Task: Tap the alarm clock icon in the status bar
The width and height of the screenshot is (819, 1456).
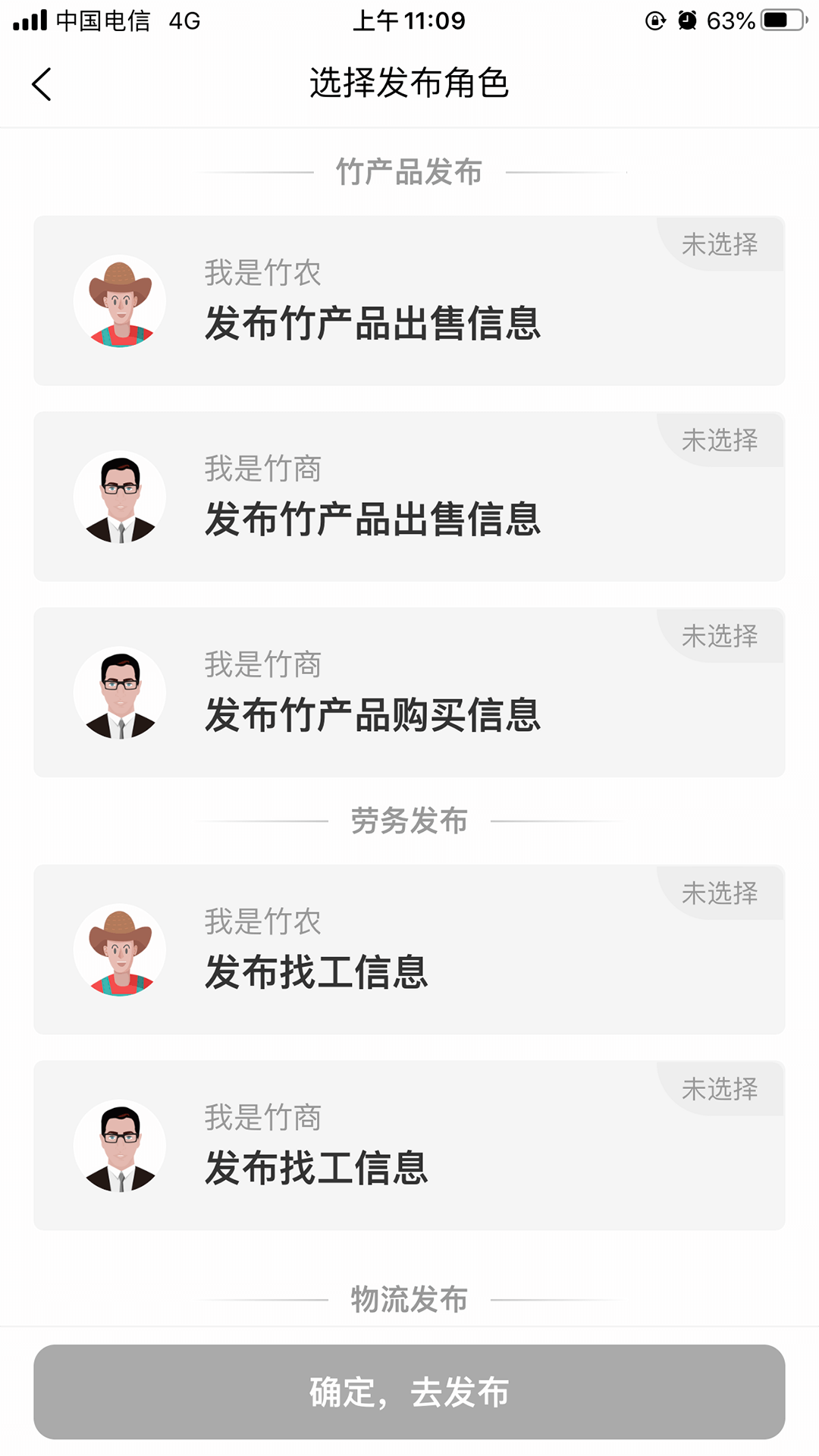Action: [689, 20]
